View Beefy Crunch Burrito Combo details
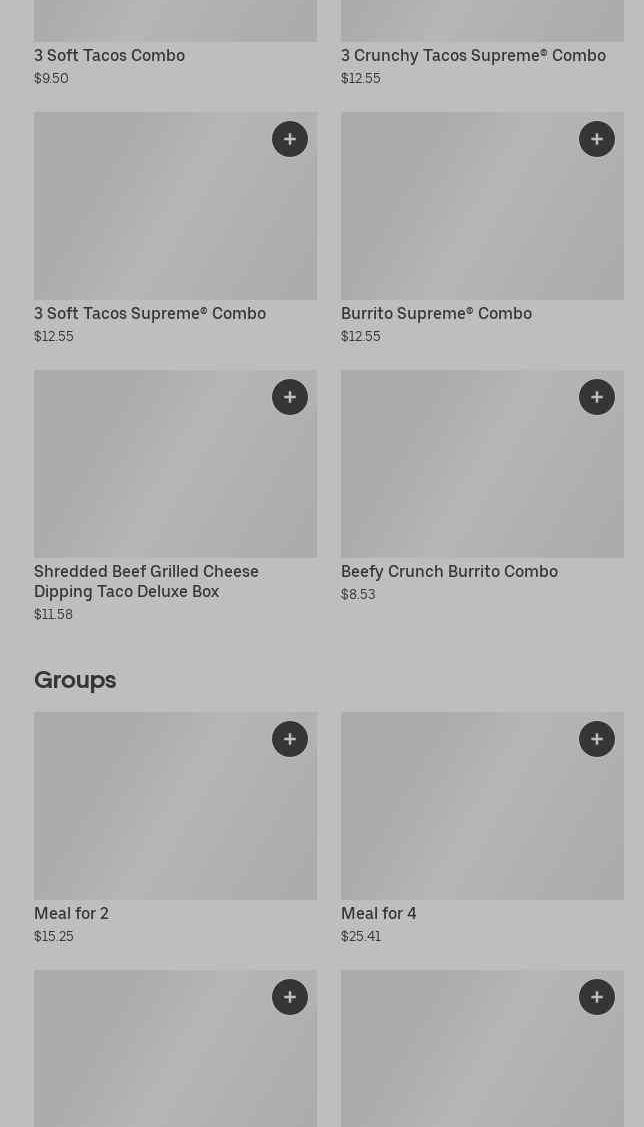 pos(449,572)
